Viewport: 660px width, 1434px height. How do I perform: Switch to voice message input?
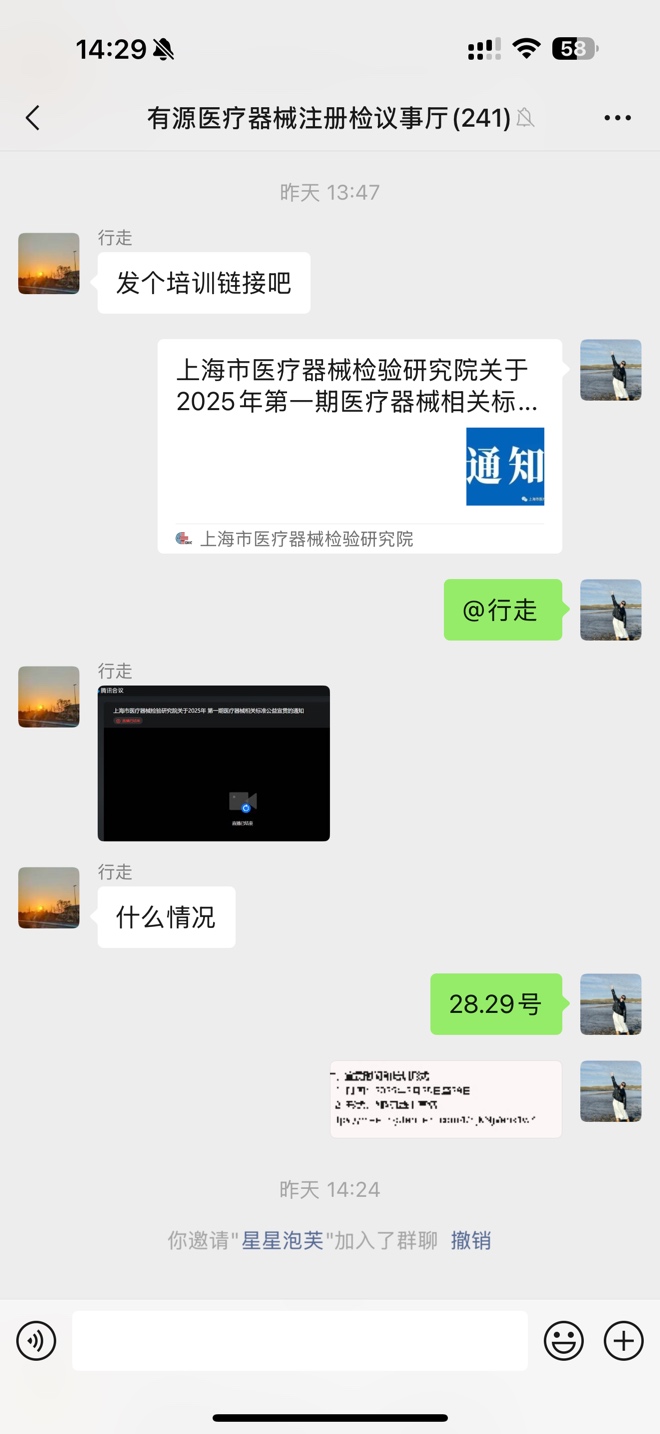coord(36,1341)
